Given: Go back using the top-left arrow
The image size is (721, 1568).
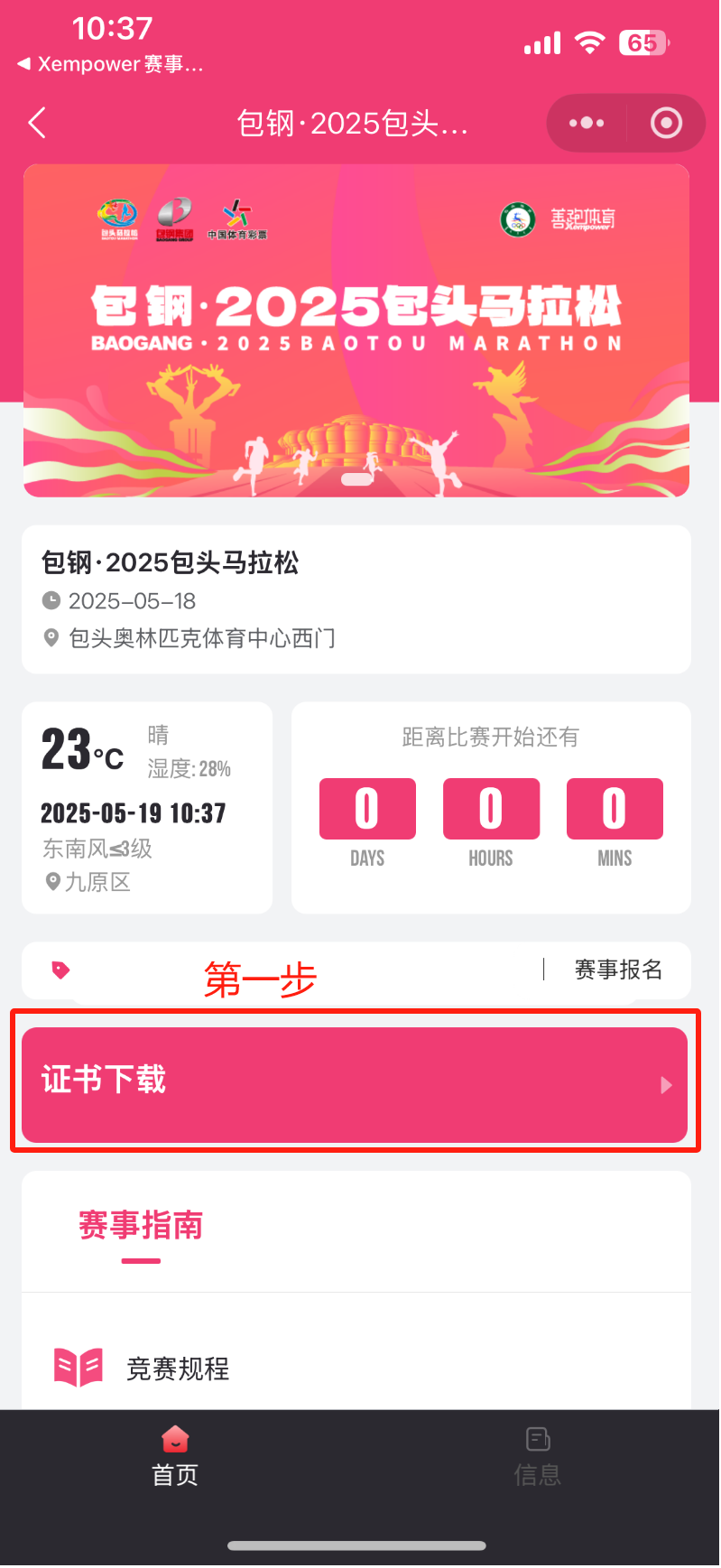Looking at the screenshot, I should [x=37, y=123].
